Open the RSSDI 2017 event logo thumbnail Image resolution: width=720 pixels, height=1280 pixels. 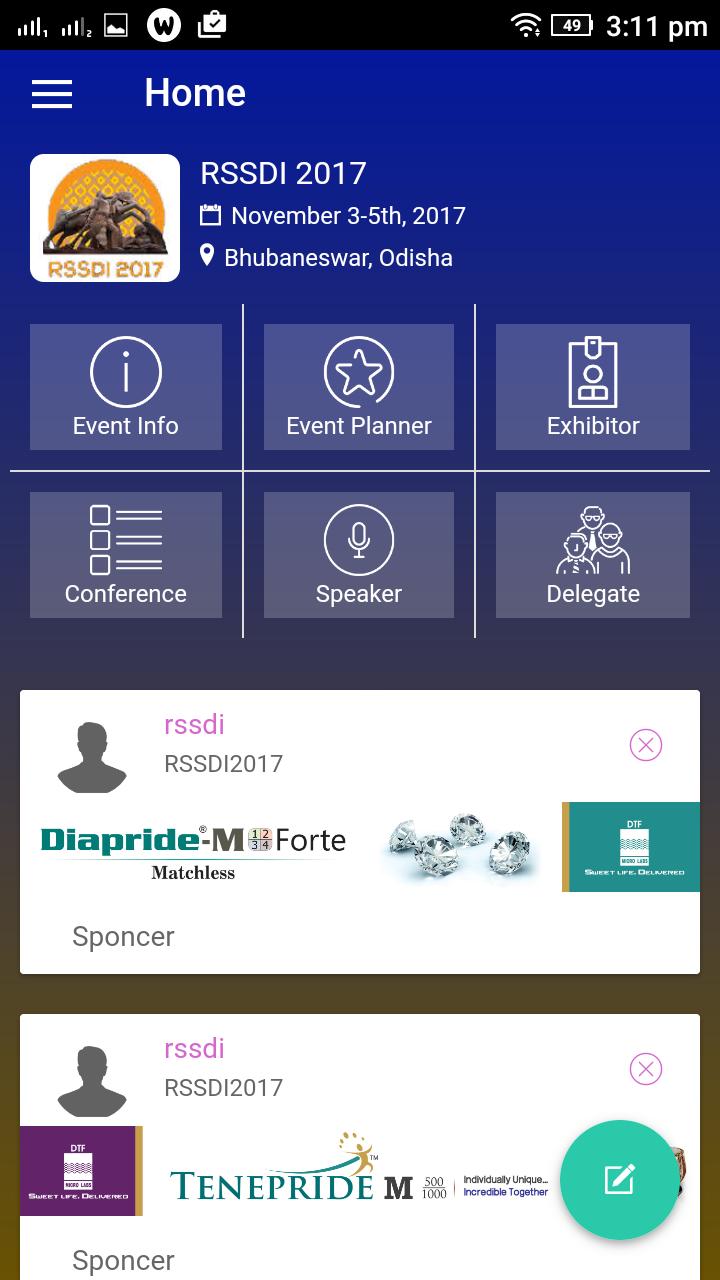click(104, 217)
